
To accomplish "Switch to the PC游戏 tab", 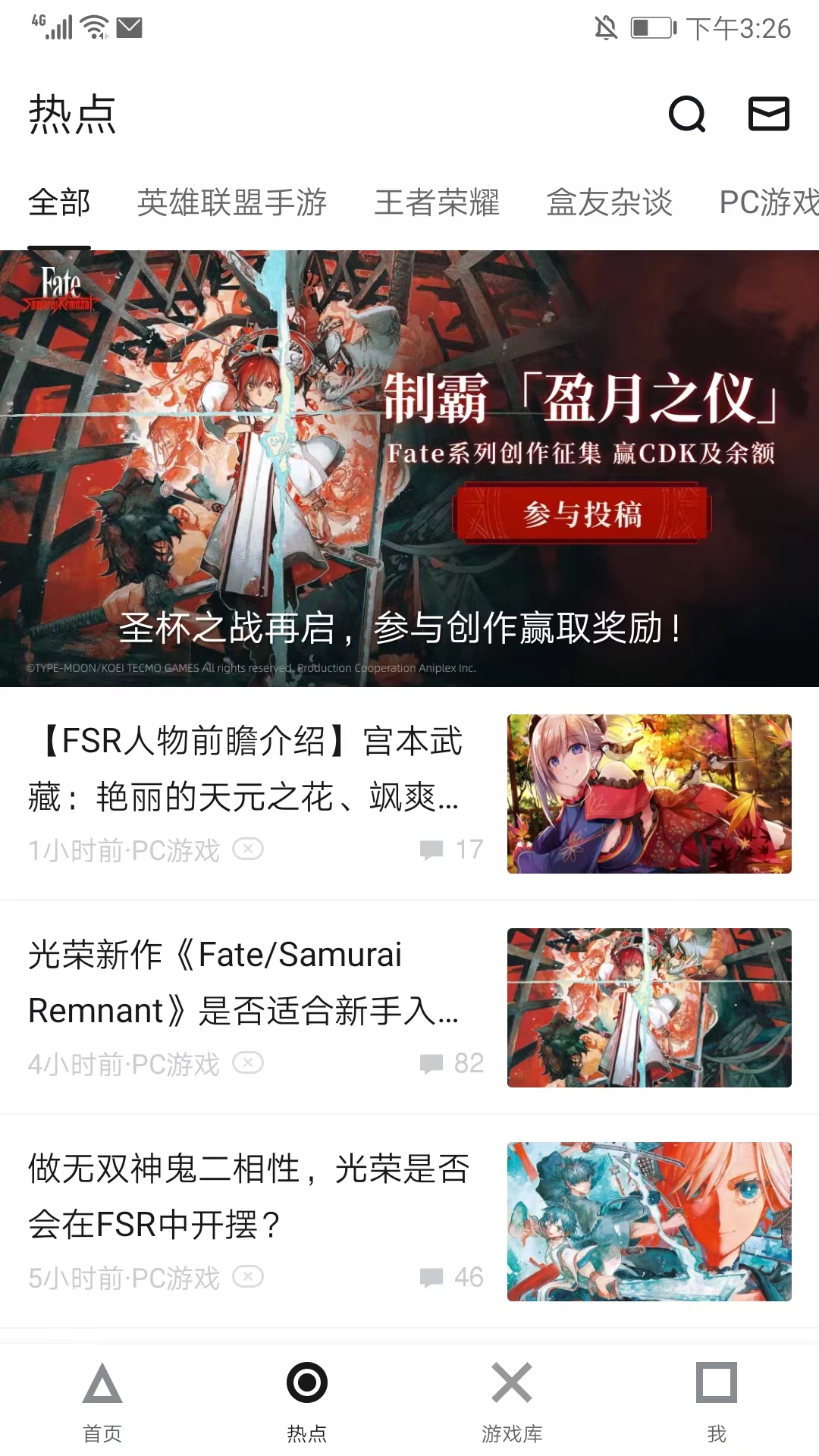I will pos(767,202).
